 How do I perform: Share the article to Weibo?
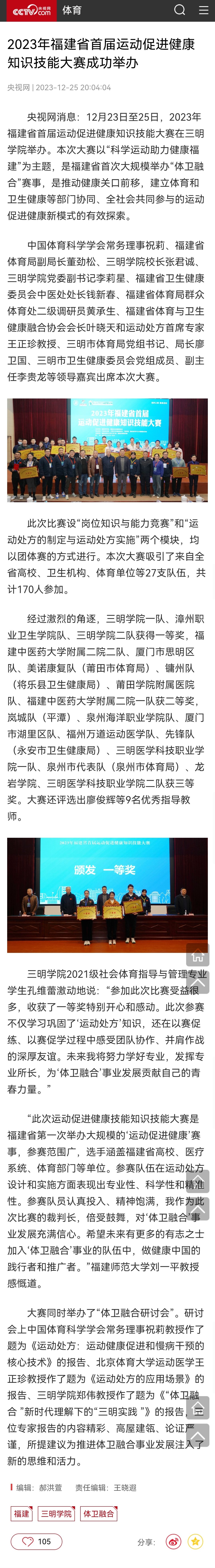pos(174,1542)
